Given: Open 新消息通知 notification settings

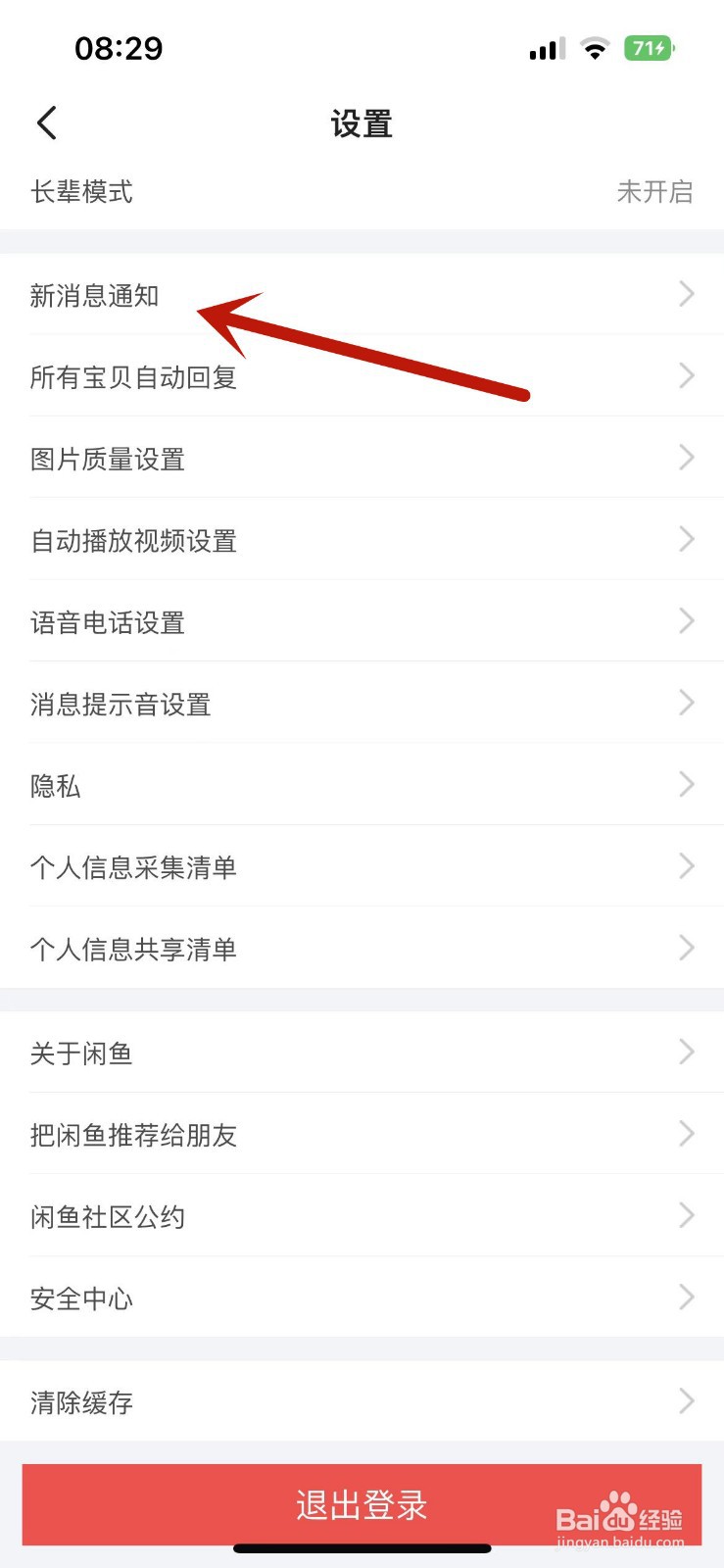Looking at the screenshot, I should 95,295.
